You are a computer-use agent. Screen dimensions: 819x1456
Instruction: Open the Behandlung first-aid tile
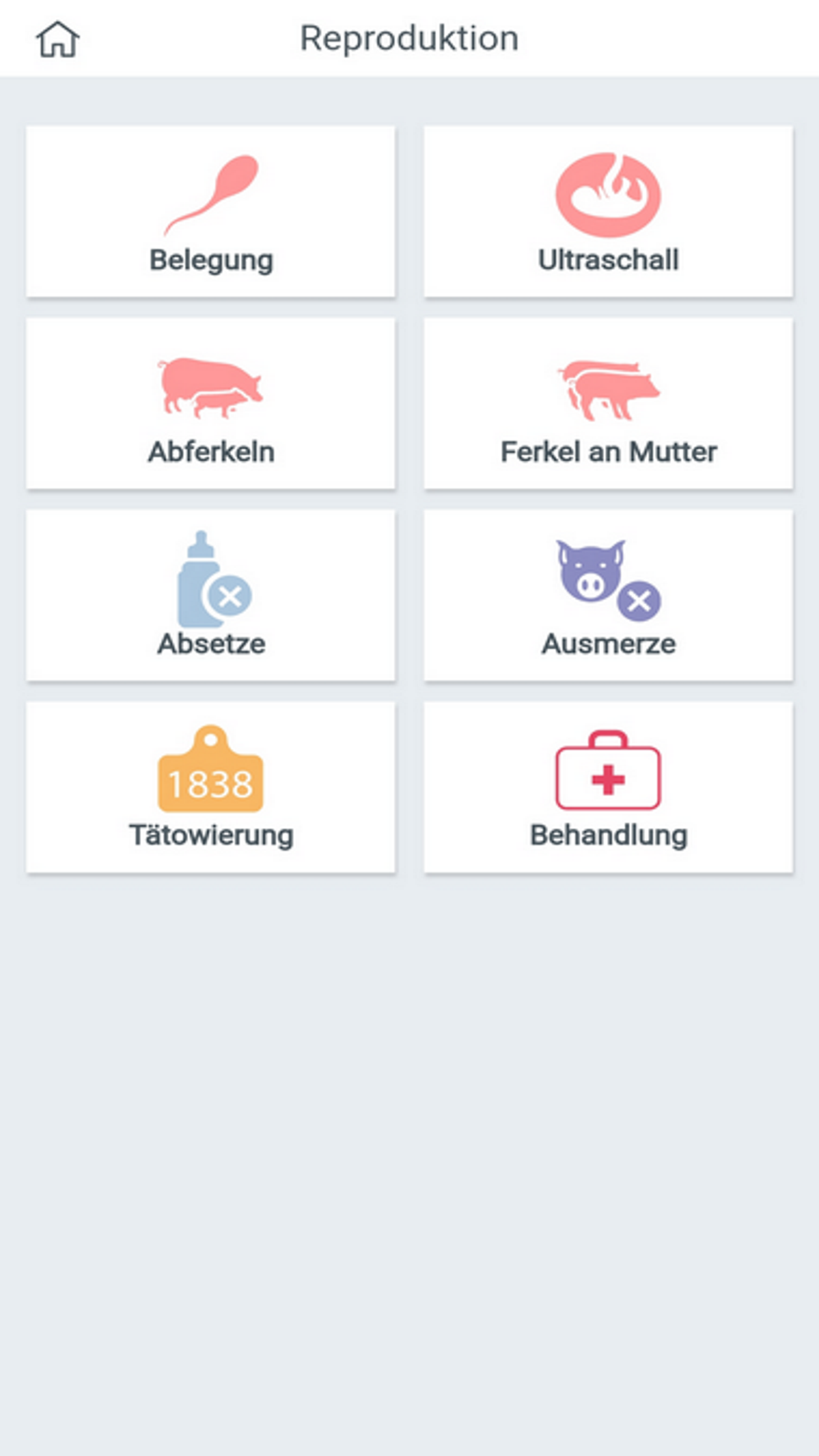click(x=608, y=787)
